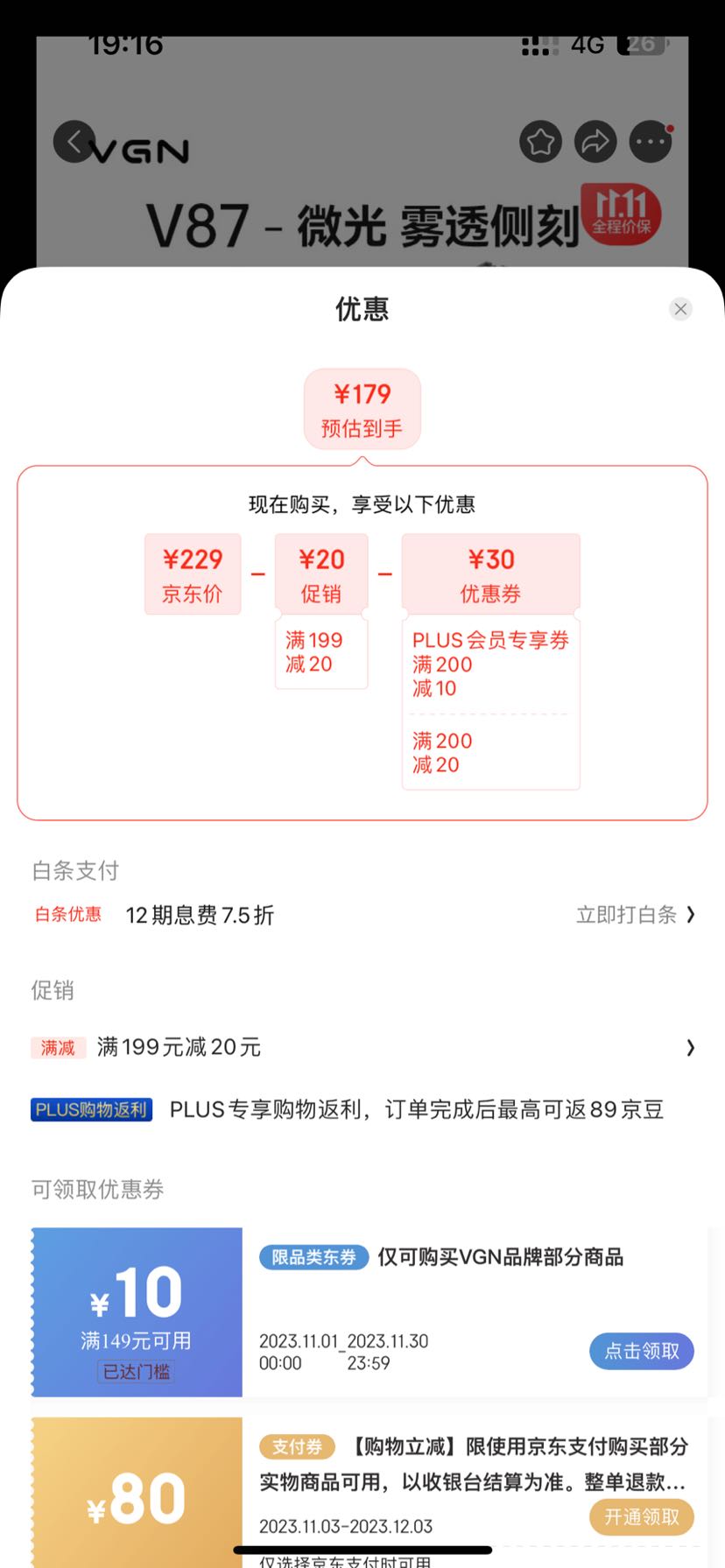725x1568 pixels.
Task: Share the product via share icon
Action: [x=595, y=141]
